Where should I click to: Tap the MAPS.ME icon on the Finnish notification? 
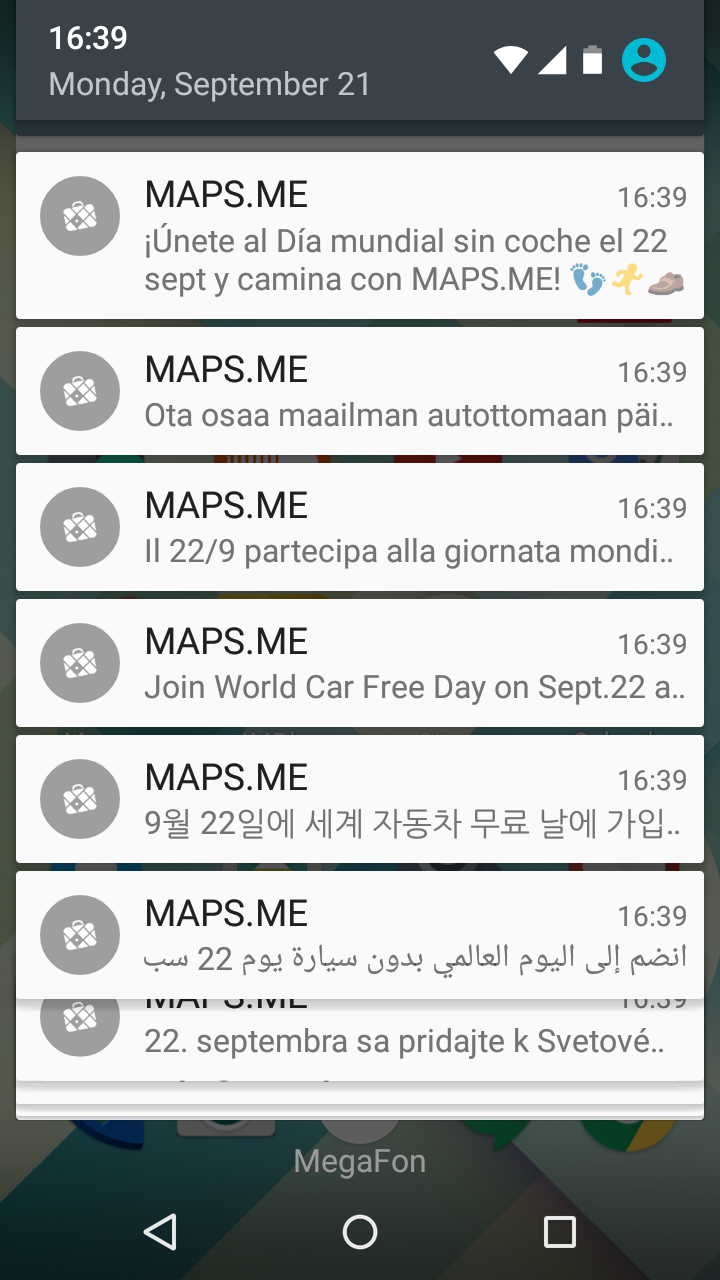pyautogui.click(x=79, y=390)
